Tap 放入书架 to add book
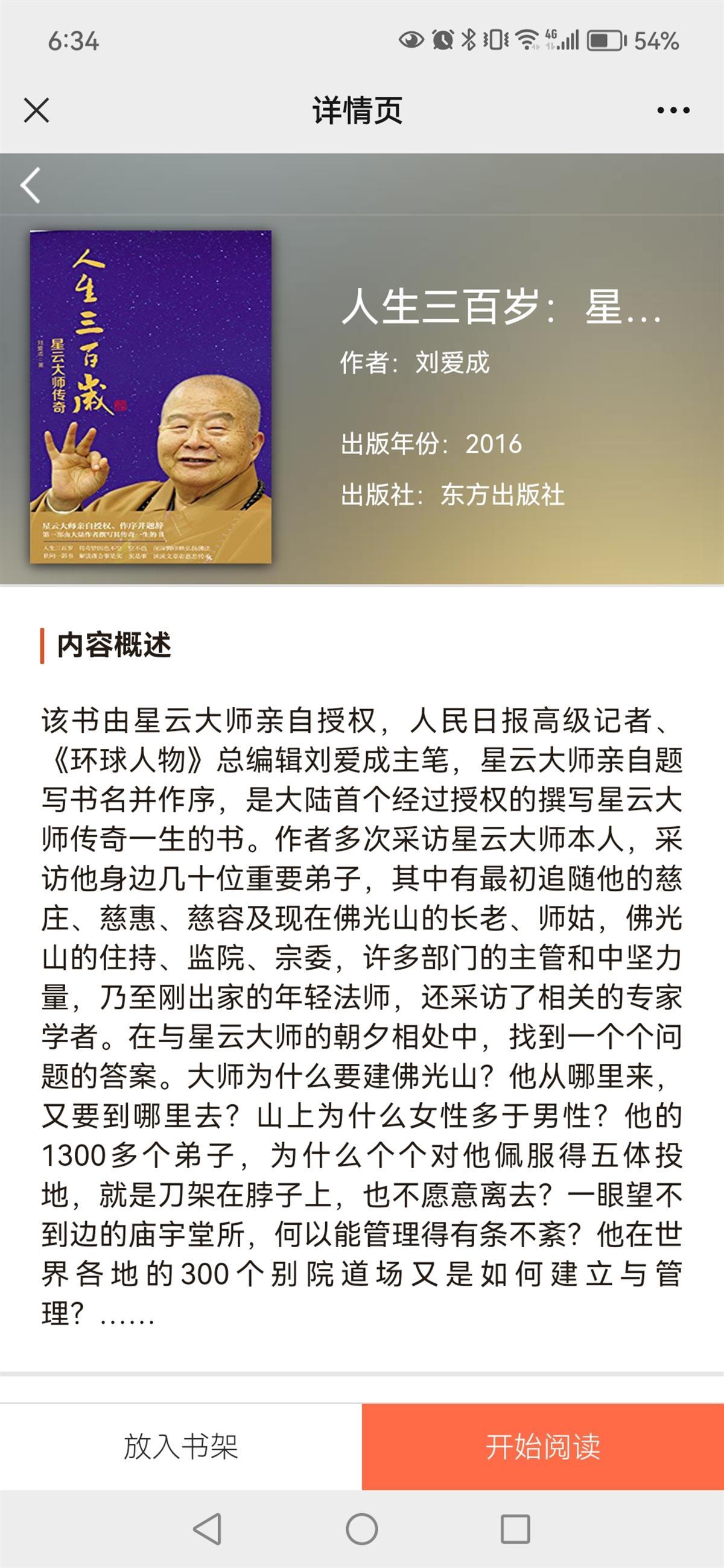The height and width of the screenshot is (1568, 724). [x=181, y=1447]
